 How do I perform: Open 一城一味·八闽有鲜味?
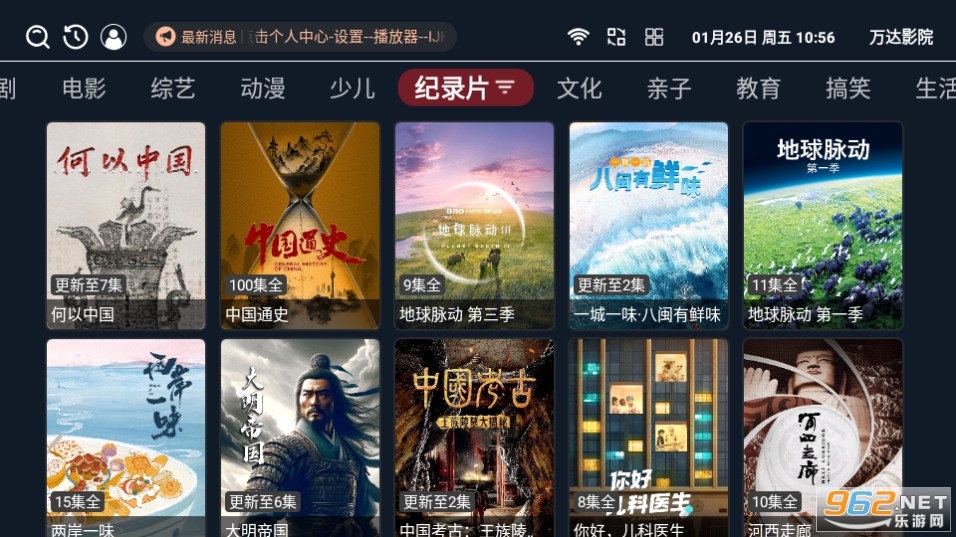click(648, 225)
